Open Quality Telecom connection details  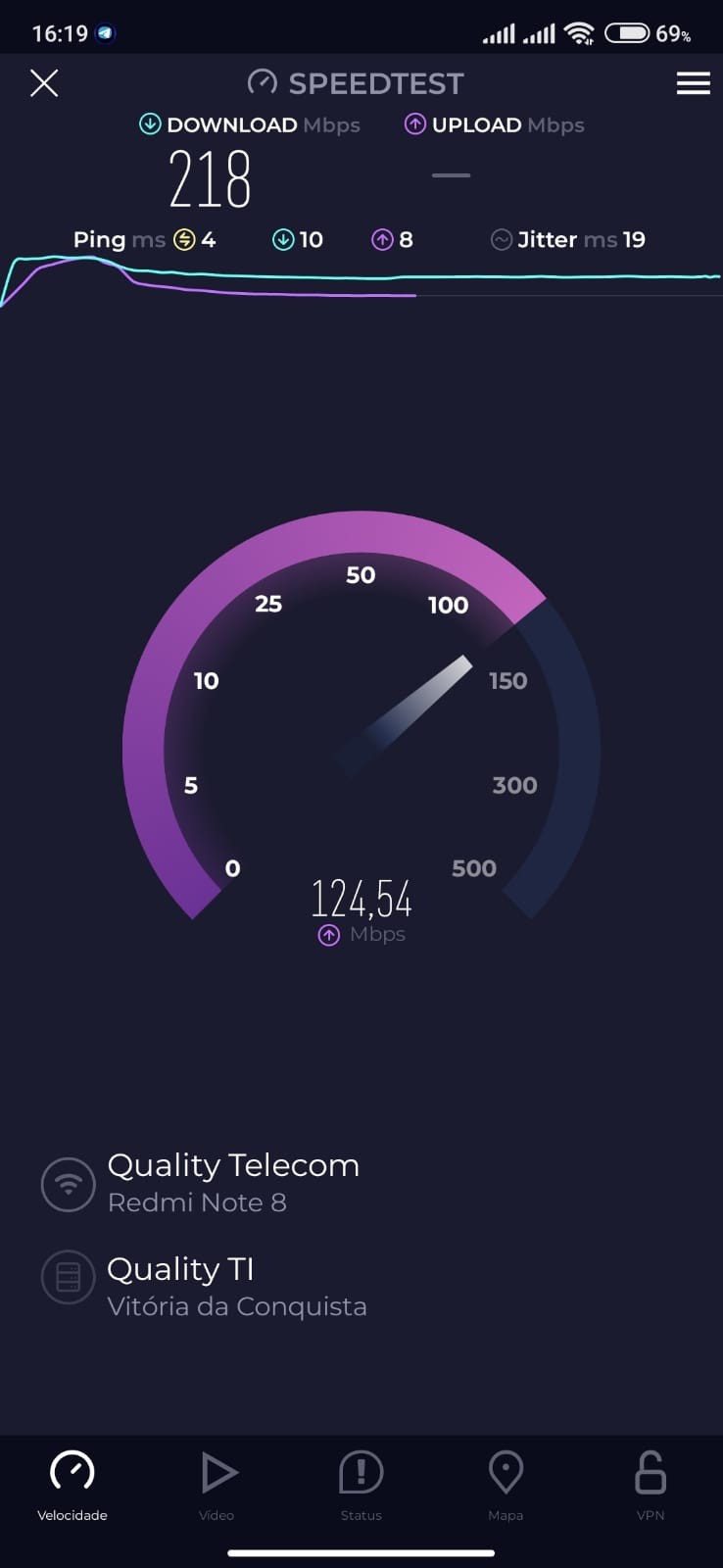click(232, 1182)
